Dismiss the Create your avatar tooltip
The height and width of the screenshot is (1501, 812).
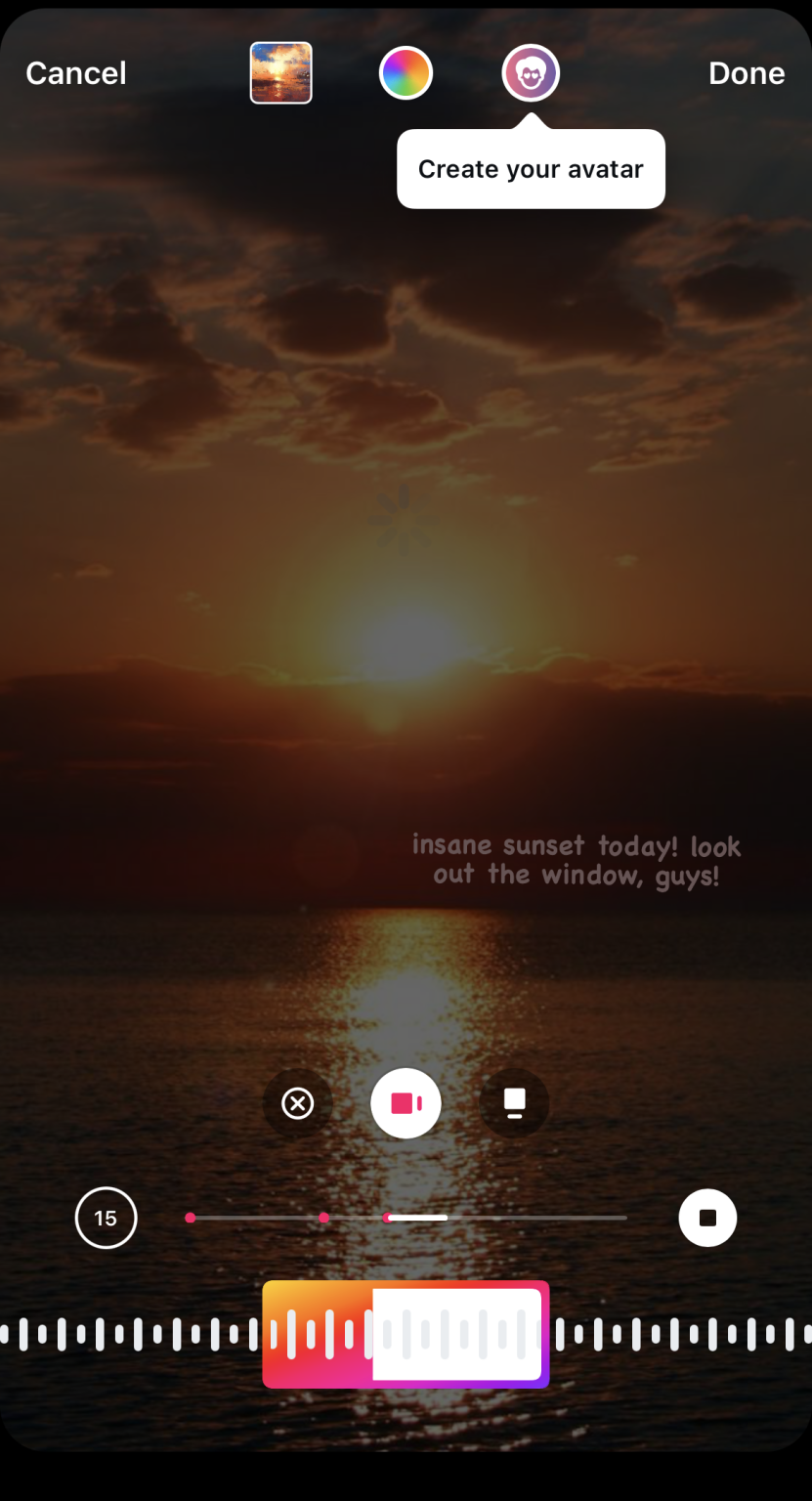530,168
